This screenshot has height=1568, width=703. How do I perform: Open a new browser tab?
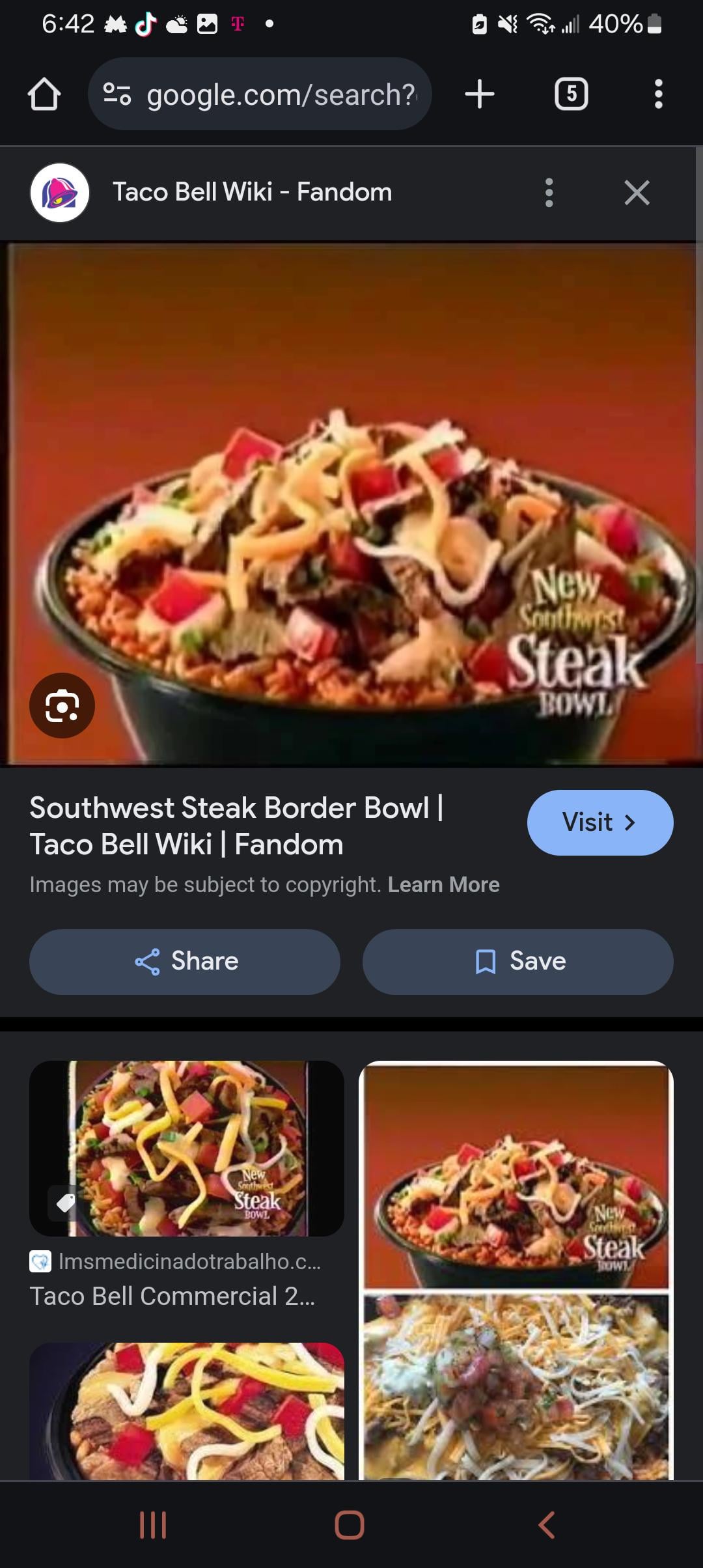point(480,94)
